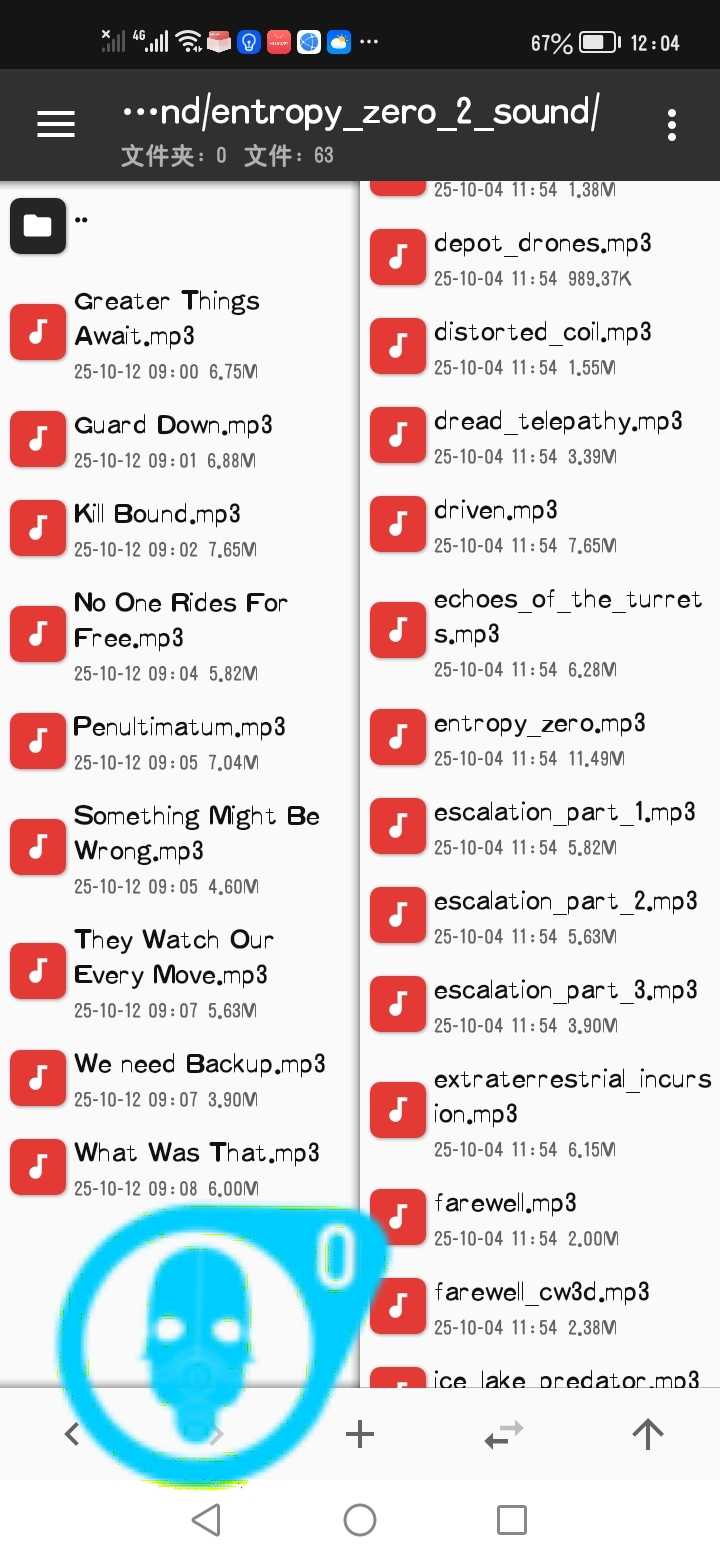Open escalation_part_2.mp3

(565, 916)
